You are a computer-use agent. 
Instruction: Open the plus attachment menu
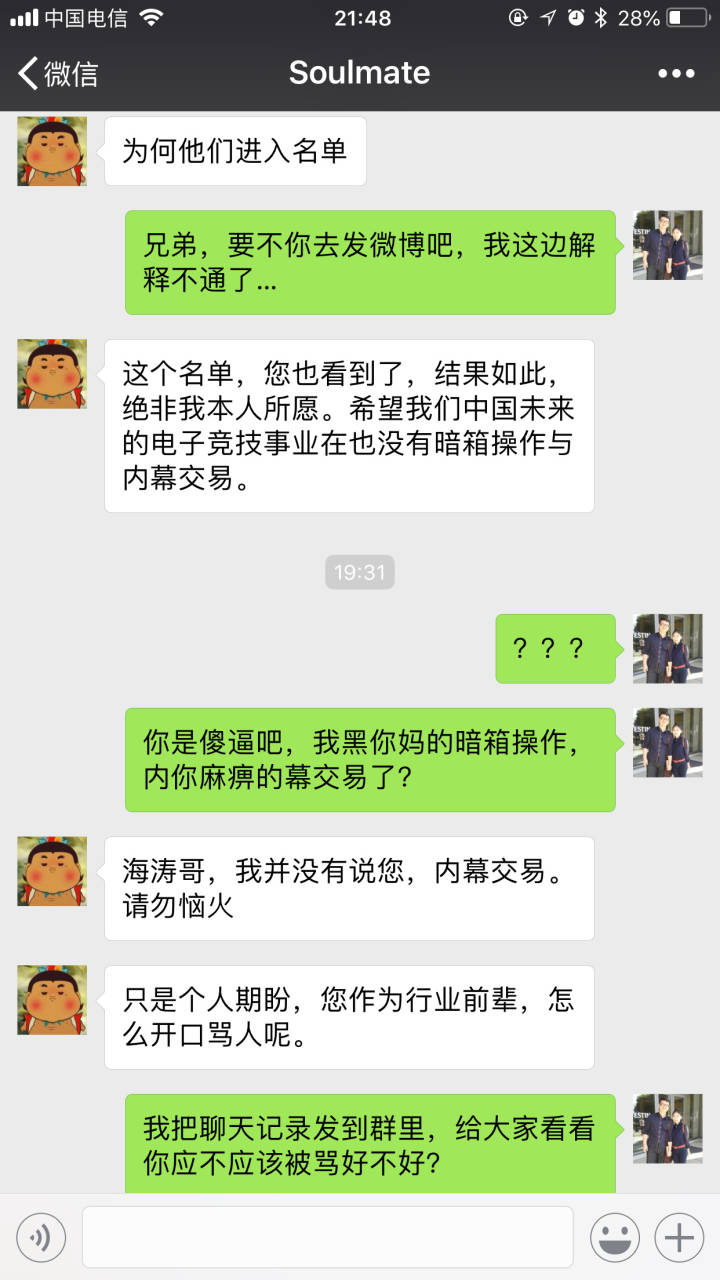(678, 1237)
